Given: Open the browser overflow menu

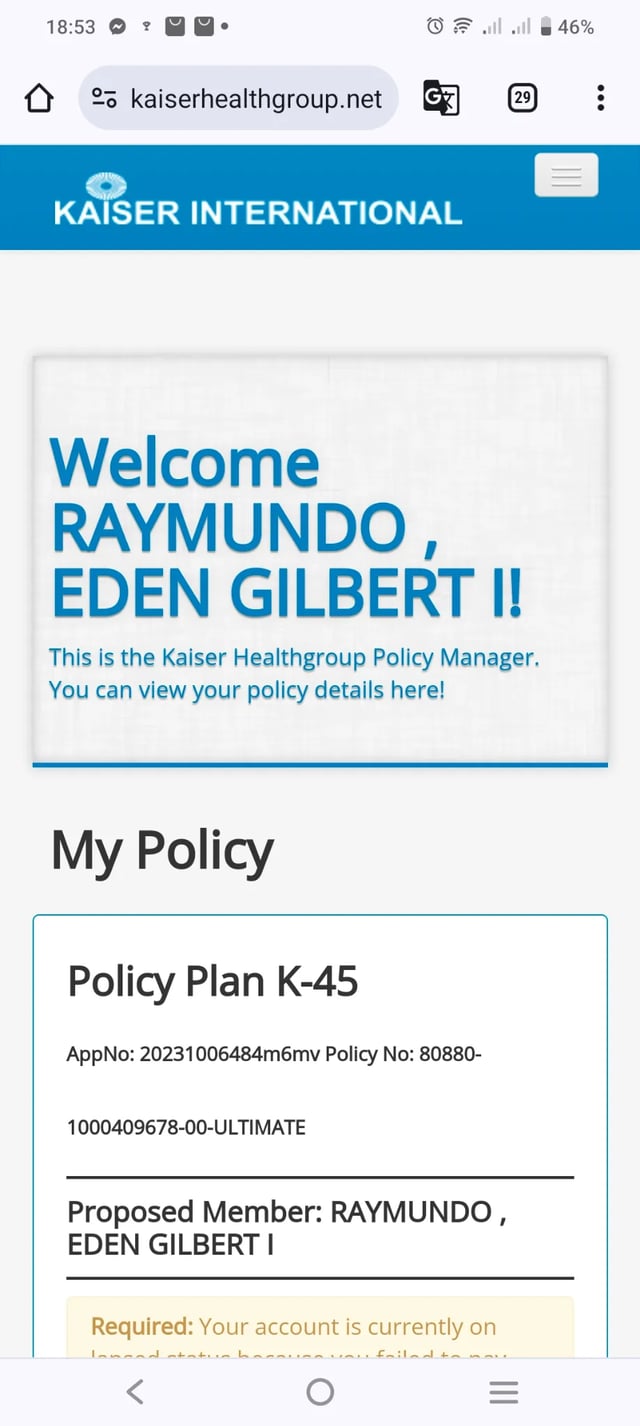Looking at the screenshot, I should click(x=600, y=98).
